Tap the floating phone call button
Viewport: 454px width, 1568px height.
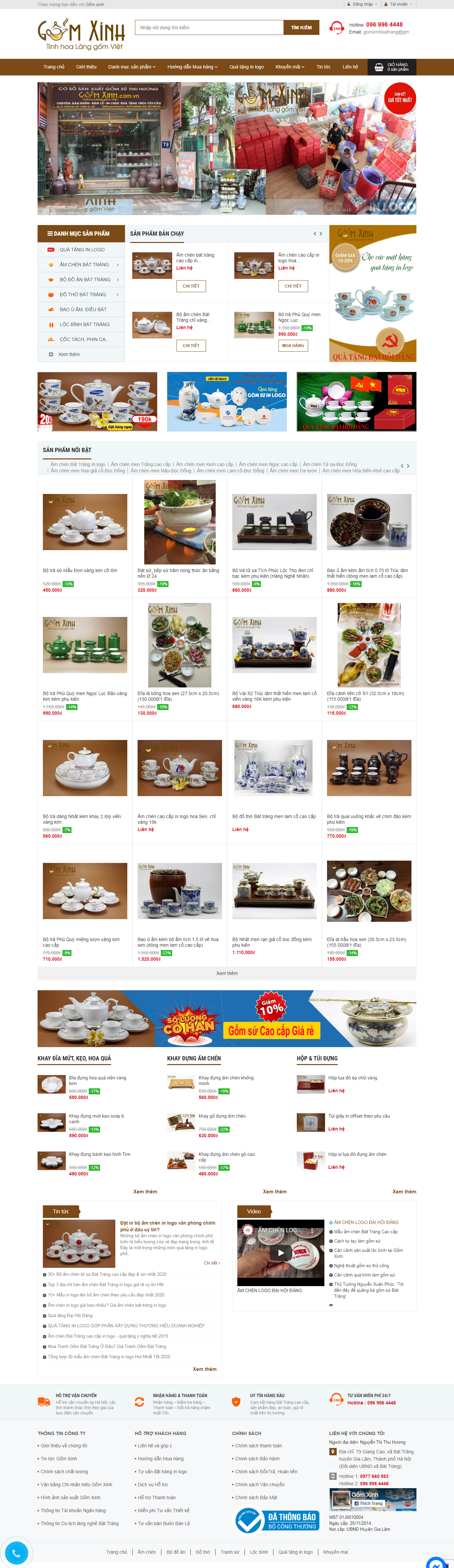(16, 1552)
